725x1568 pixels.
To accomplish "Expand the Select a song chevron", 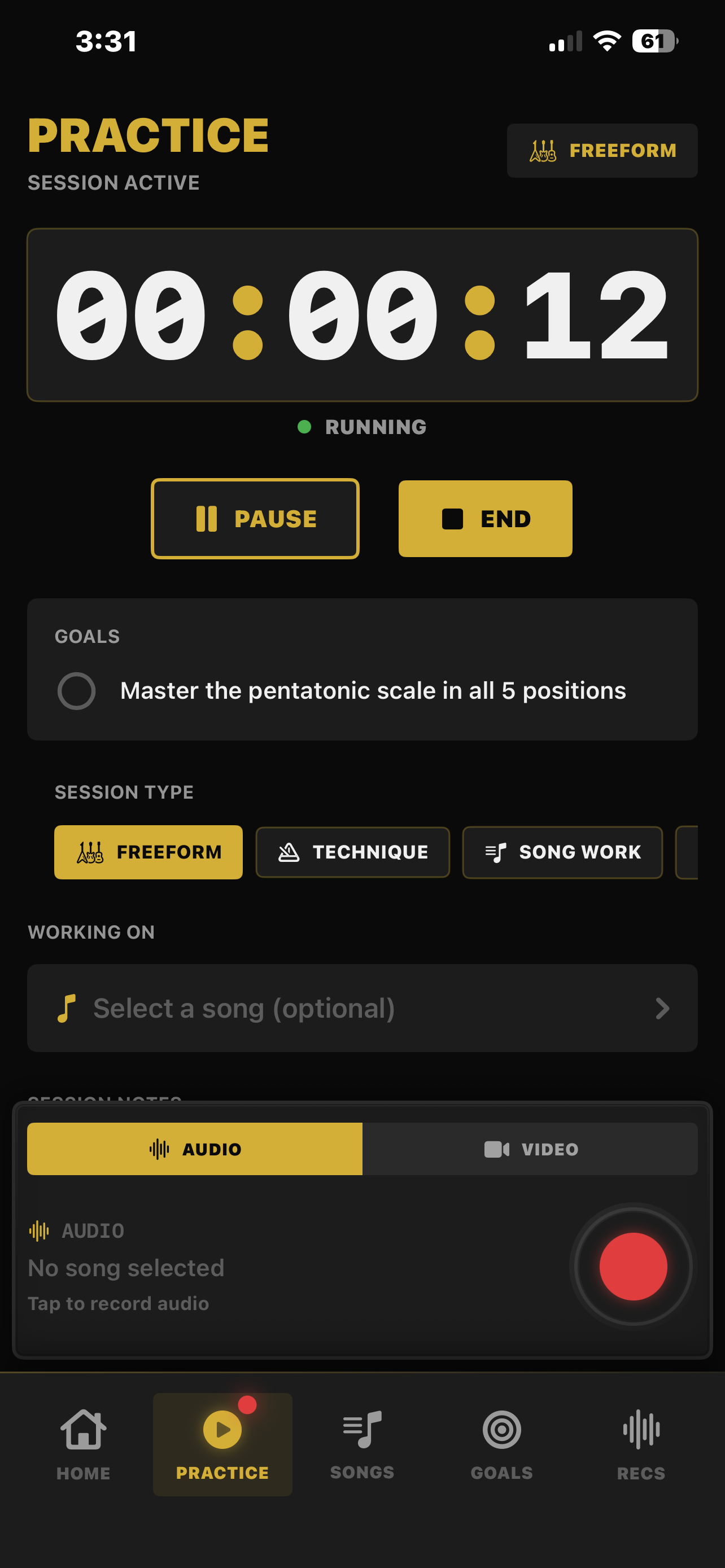I will point(663,1009).
